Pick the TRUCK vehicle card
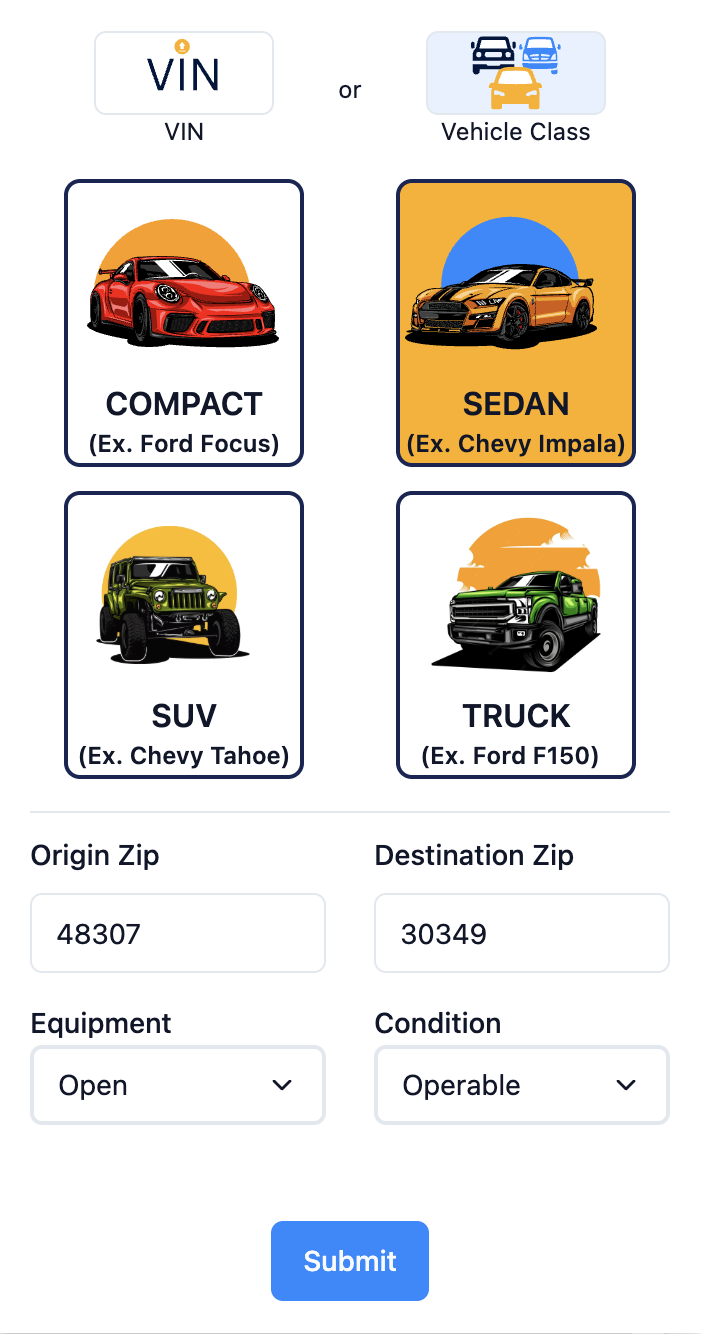Screen dimensions: 702x1334 click(x=516, y=635)
